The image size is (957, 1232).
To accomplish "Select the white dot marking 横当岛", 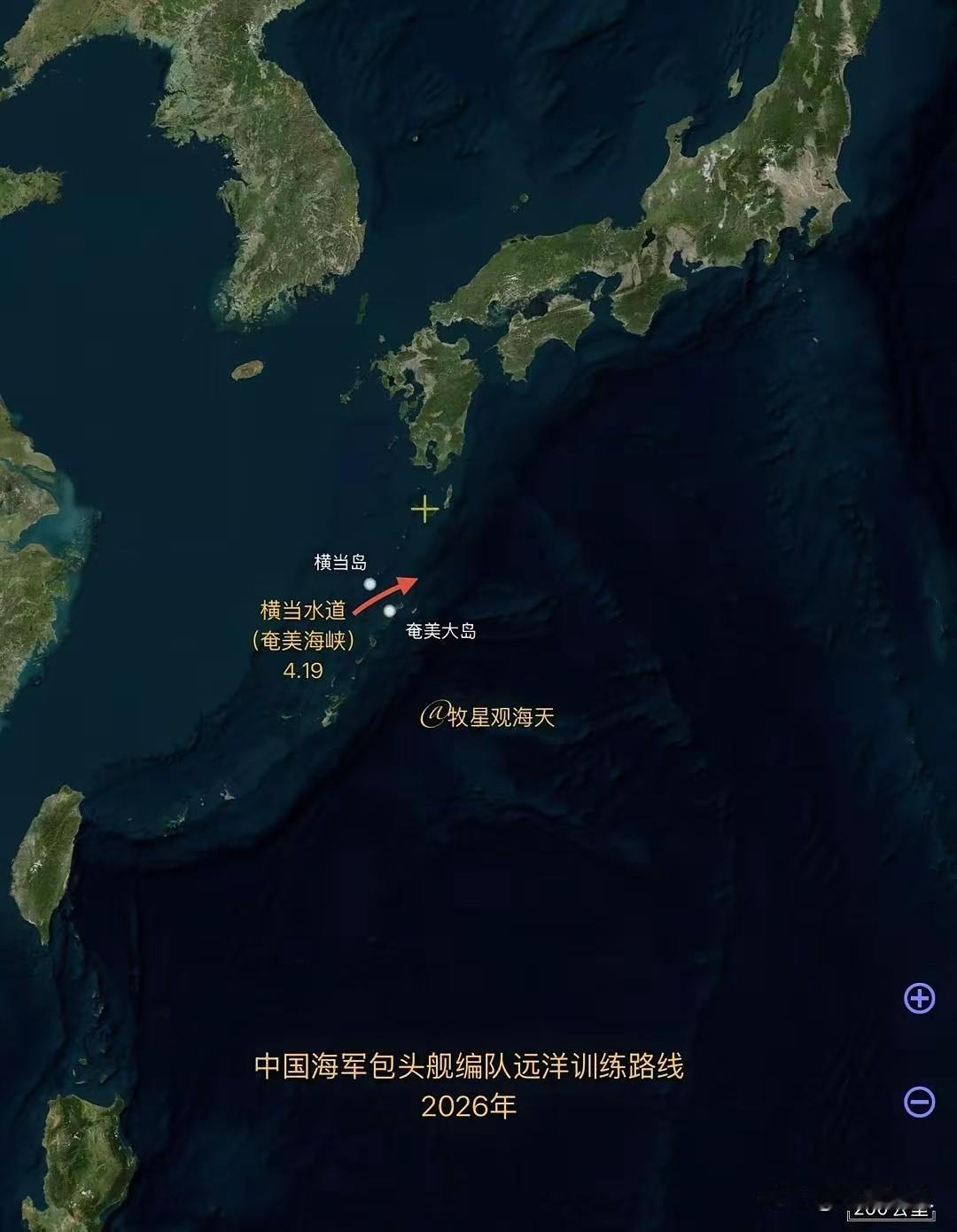I will tap(371, 583).
